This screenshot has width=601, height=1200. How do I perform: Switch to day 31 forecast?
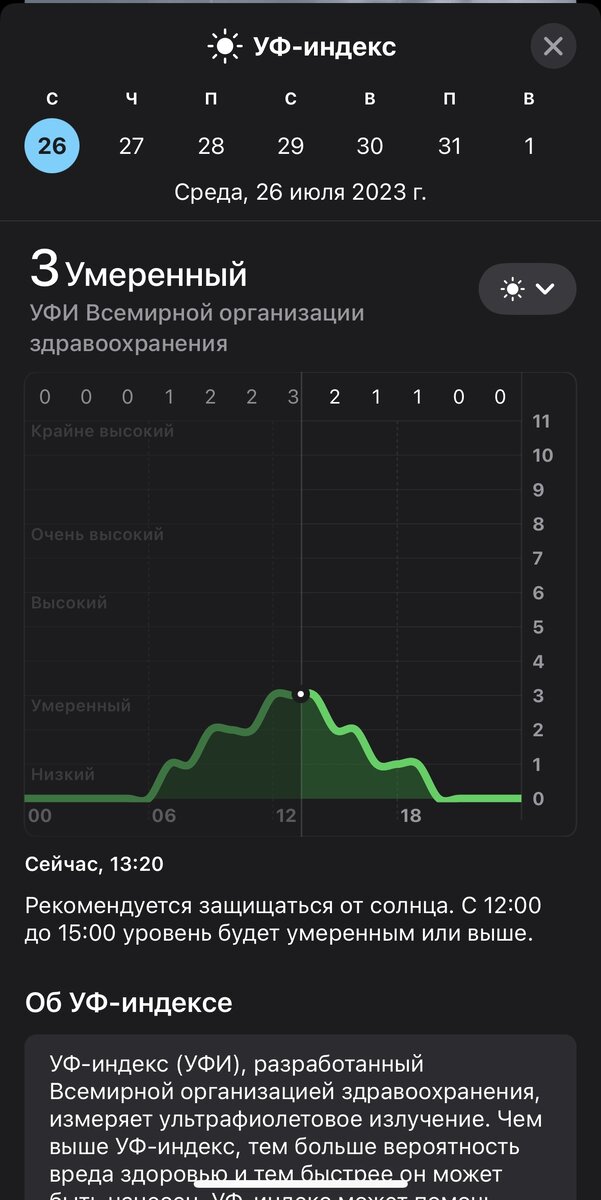[450, 146]
